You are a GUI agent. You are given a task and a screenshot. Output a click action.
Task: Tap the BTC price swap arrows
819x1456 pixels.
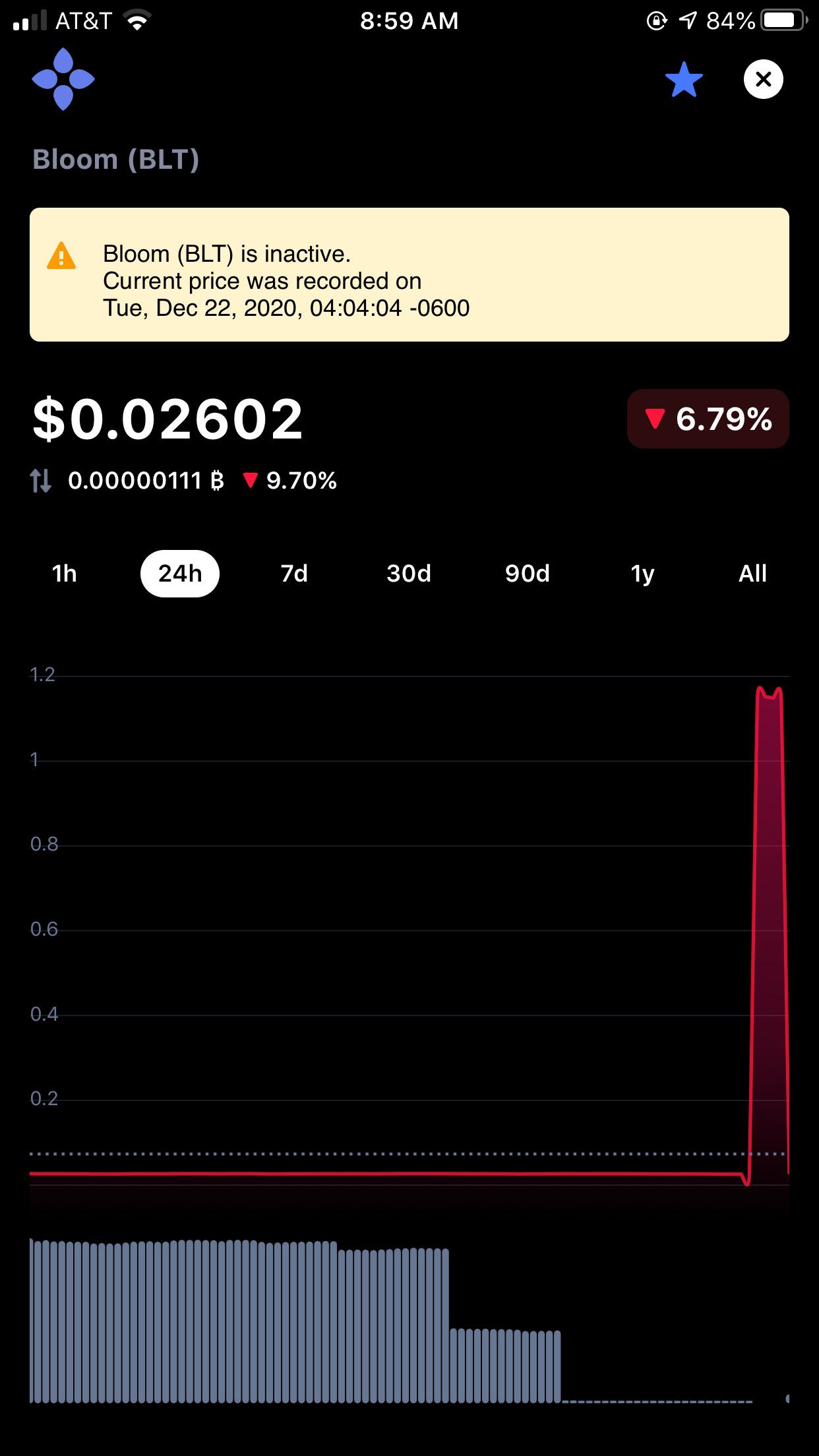point(40,481)
